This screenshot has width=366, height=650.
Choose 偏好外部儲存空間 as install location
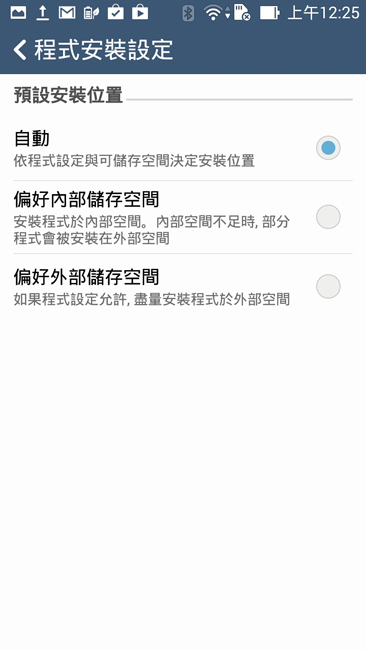pyautogui.click(x=183, y=287)
